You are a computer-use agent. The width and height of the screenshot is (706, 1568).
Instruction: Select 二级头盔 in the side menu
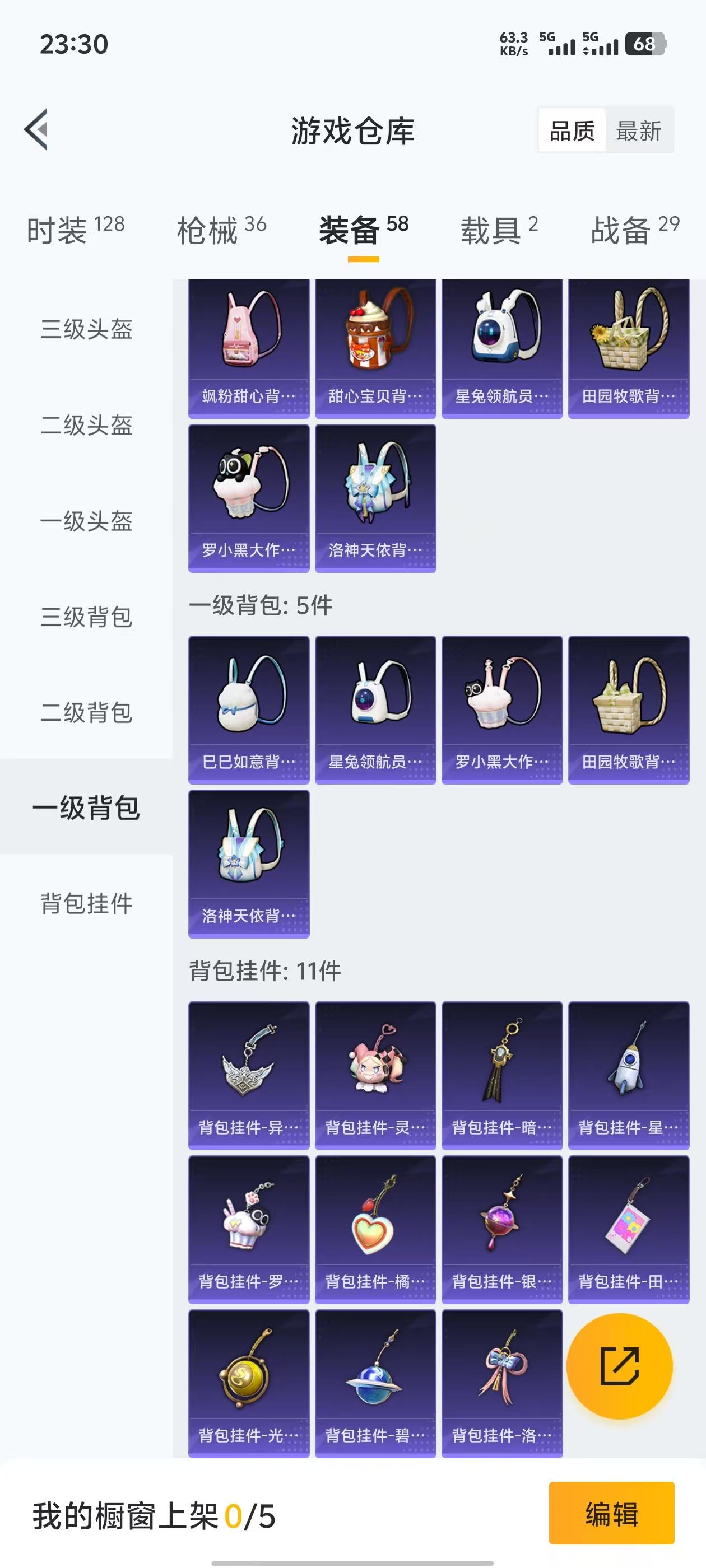point(86,425)
